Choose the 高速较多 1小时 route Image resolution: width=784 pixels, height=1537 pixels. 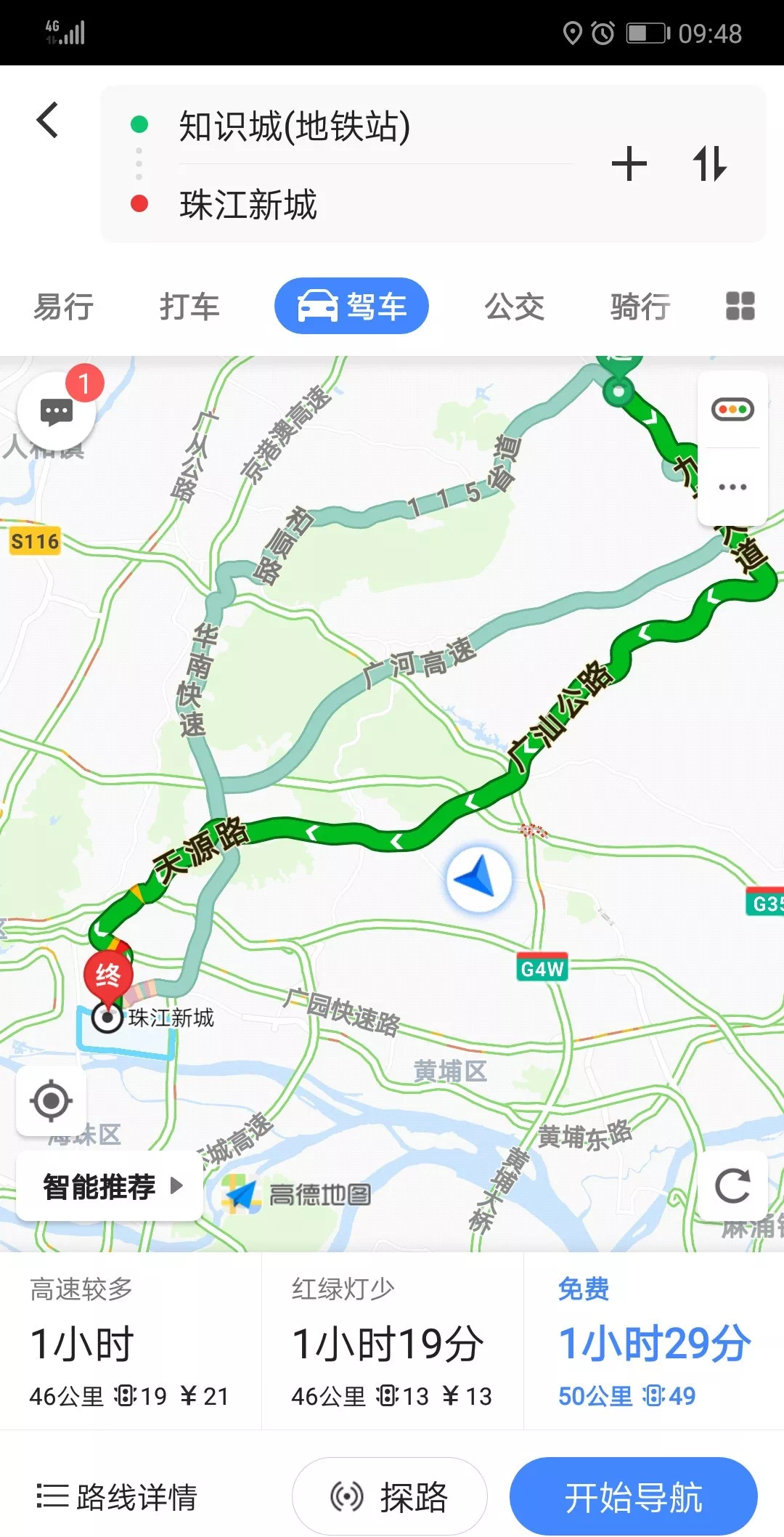(x=130, y=1342)
